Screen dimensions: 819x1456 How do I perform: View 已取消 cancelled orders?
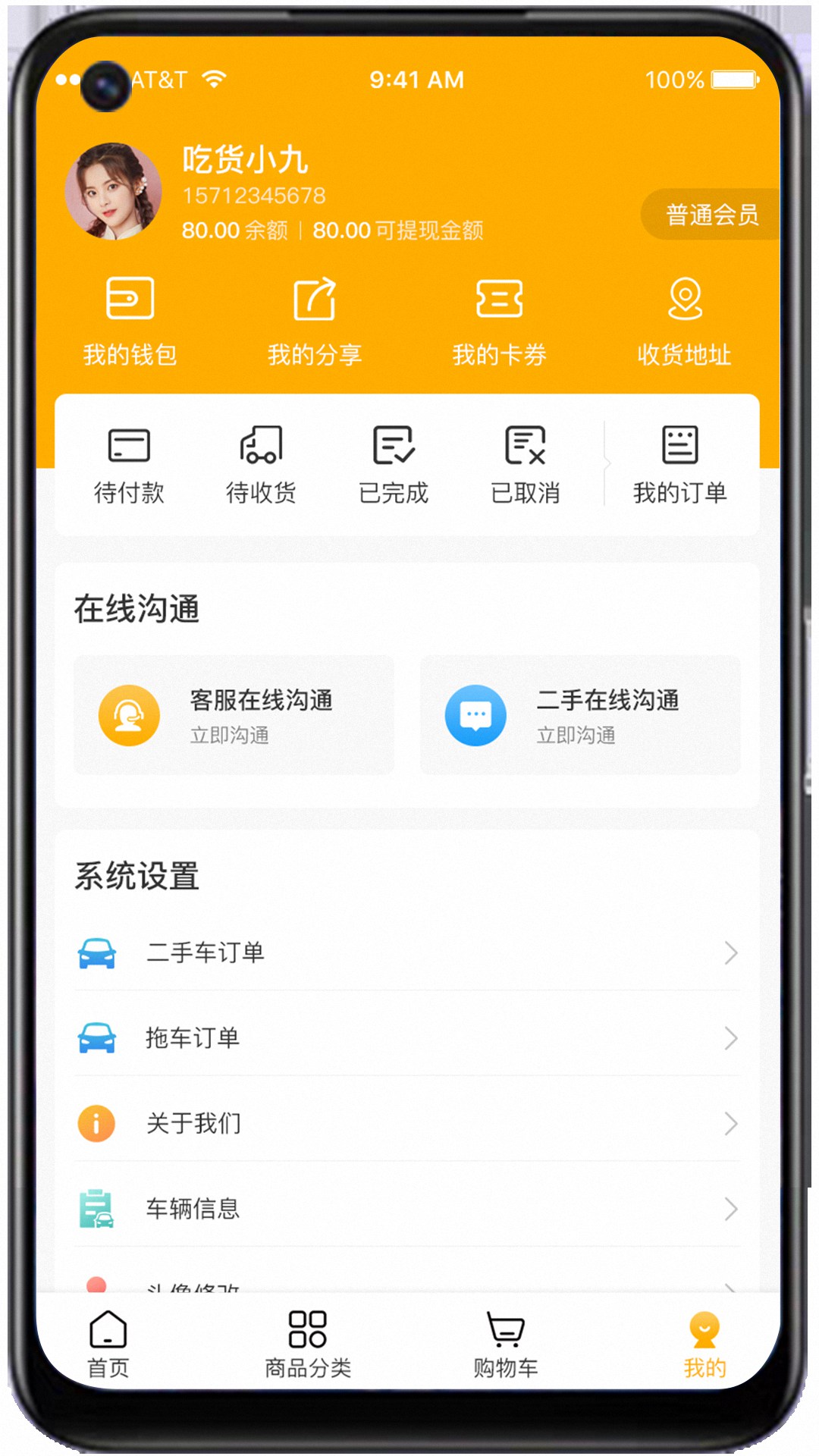pyautogui.click(x=526, y=463)
